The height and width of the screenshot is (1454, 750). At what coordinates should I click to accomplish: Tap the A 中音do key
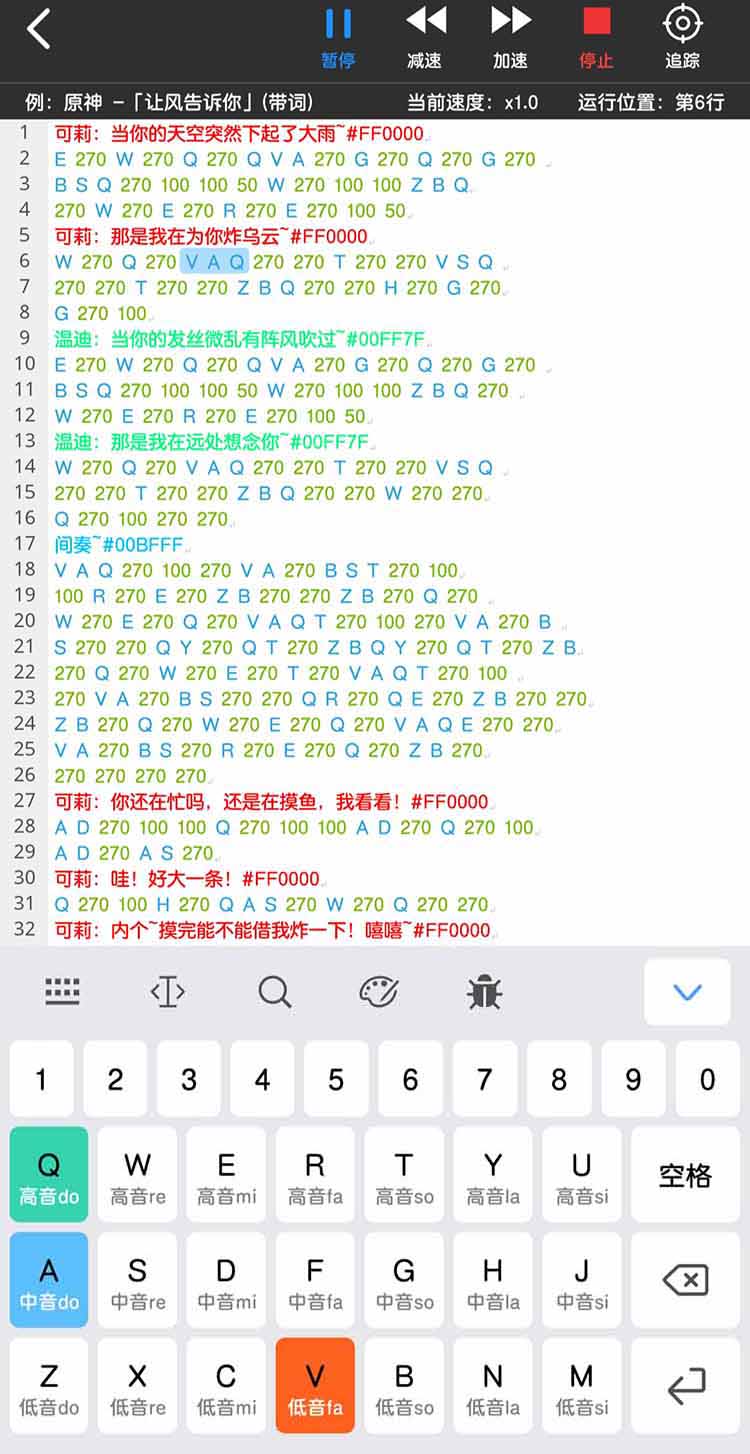pyautogui.click(x=49, y=1280)
